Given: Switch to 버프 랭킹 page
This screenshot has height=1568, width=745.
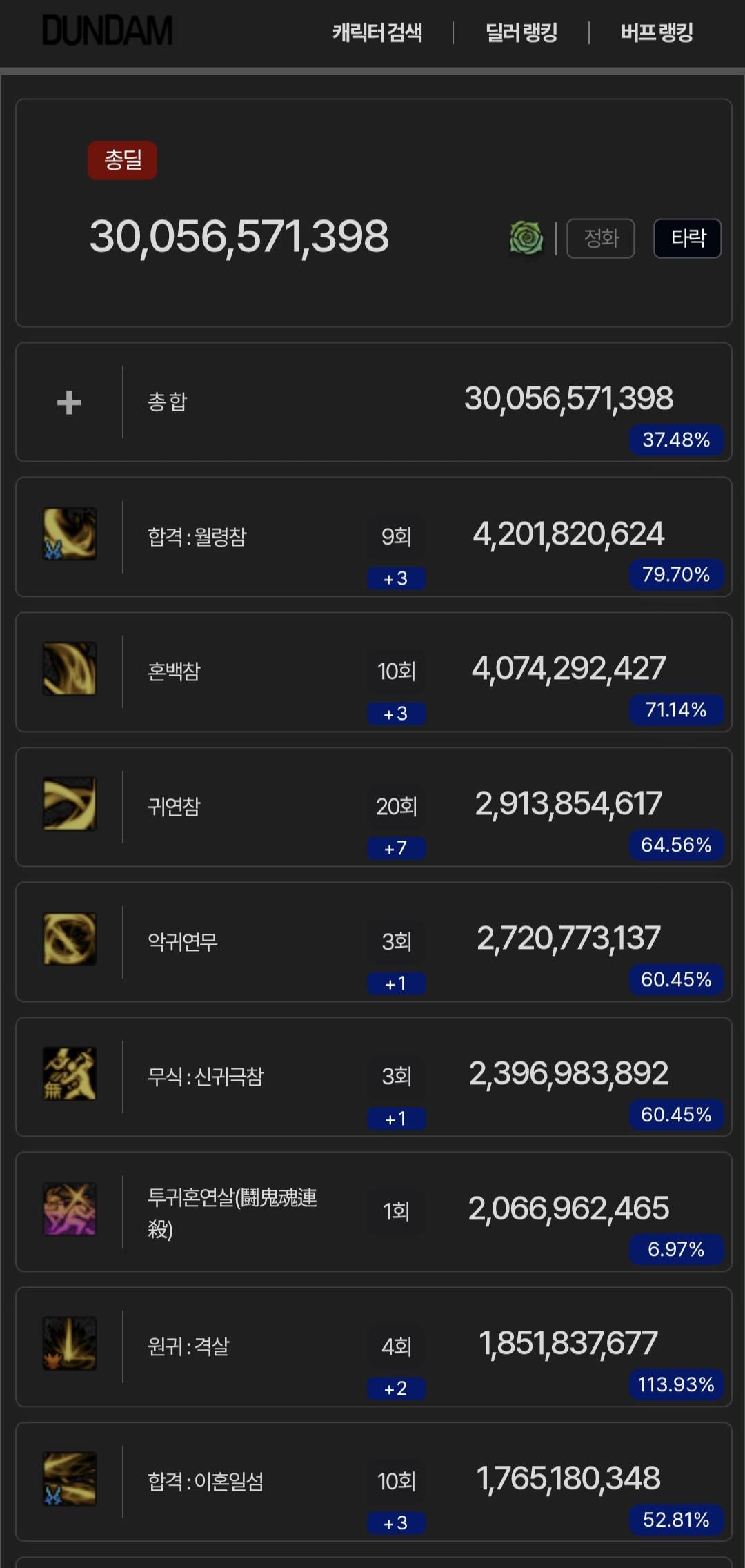Looking at the screenshot, I should [x=656, y=32].
